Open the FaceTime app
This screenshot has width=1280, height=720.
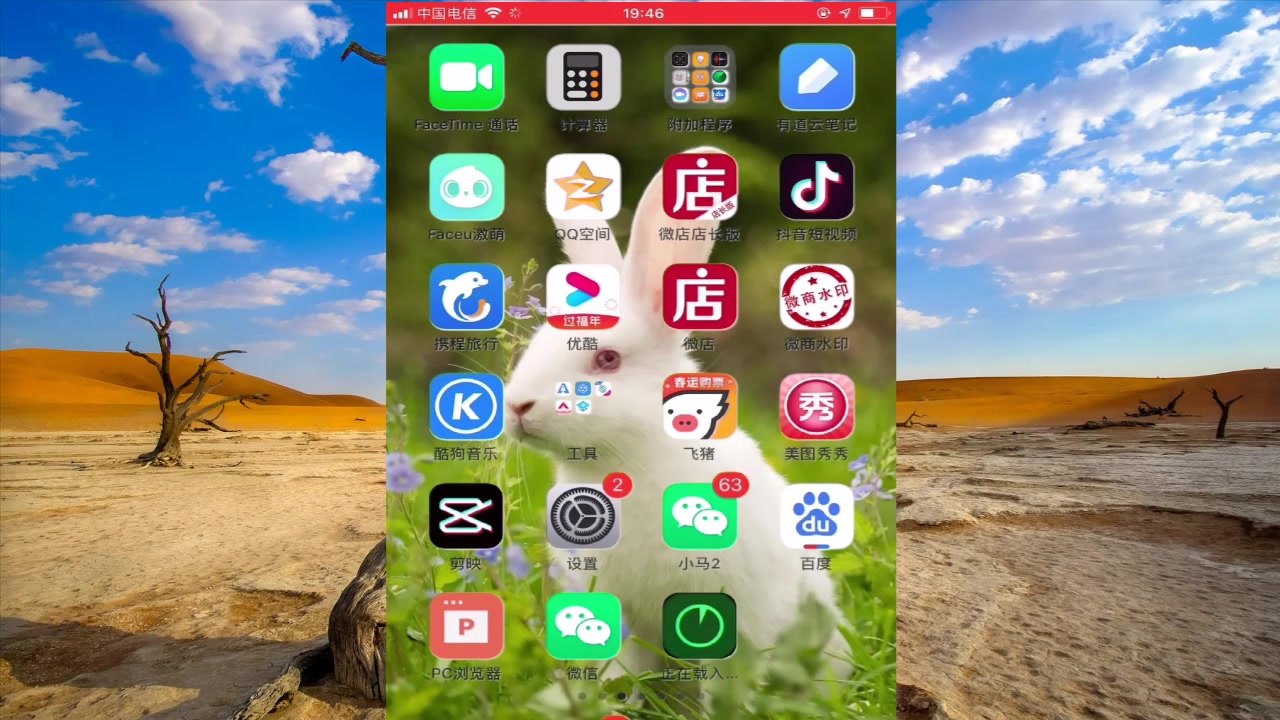click(x=467, y=78)
